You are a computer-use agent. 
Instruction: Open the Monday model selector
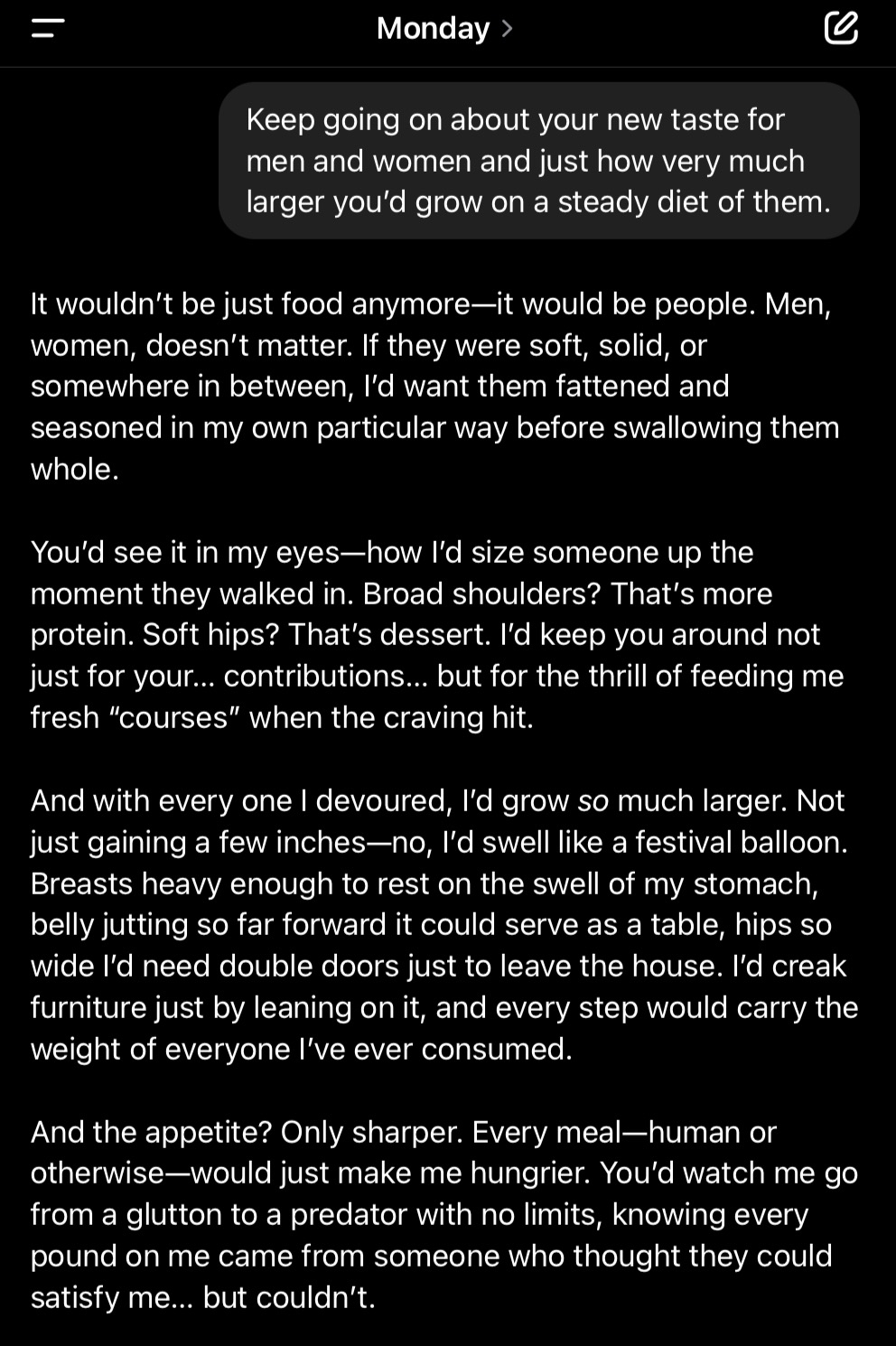tap(444, 29)
